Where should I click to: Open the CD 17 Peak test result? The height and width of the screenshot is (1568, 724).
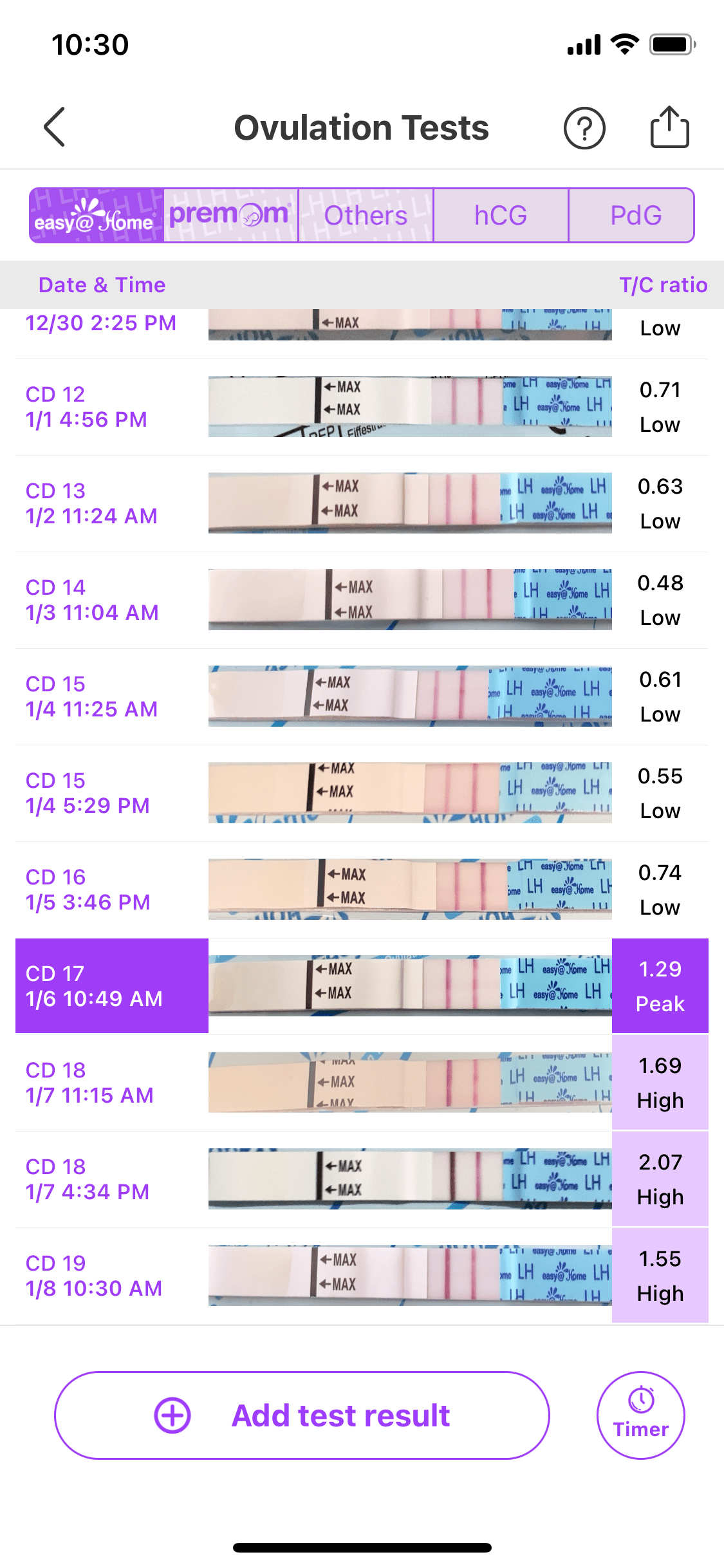[x=362, y=986]
